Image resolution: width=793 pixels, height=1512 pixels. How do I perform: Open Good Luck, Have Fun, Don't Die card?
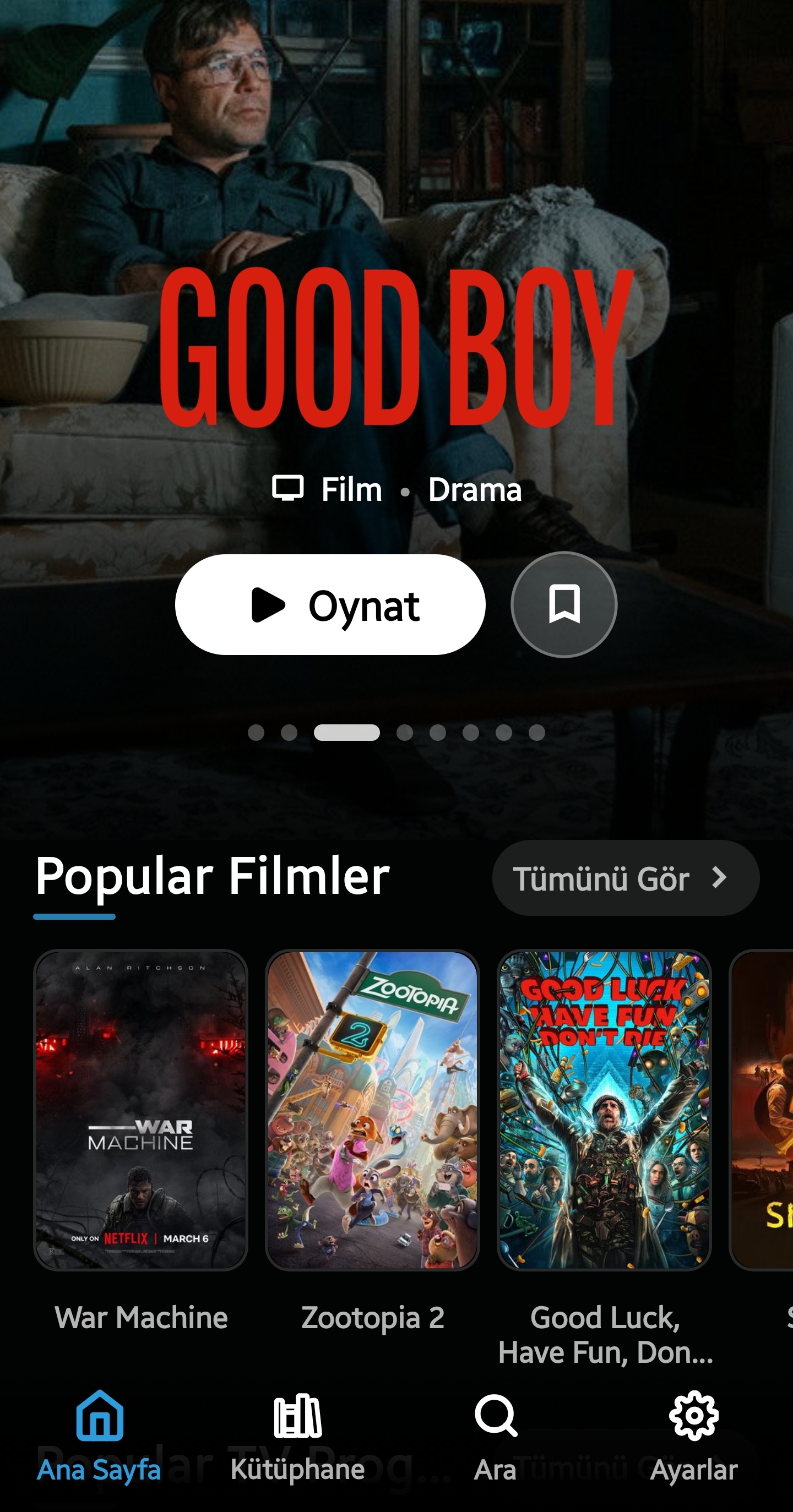pyautogui.click(x=604, y=1109)
